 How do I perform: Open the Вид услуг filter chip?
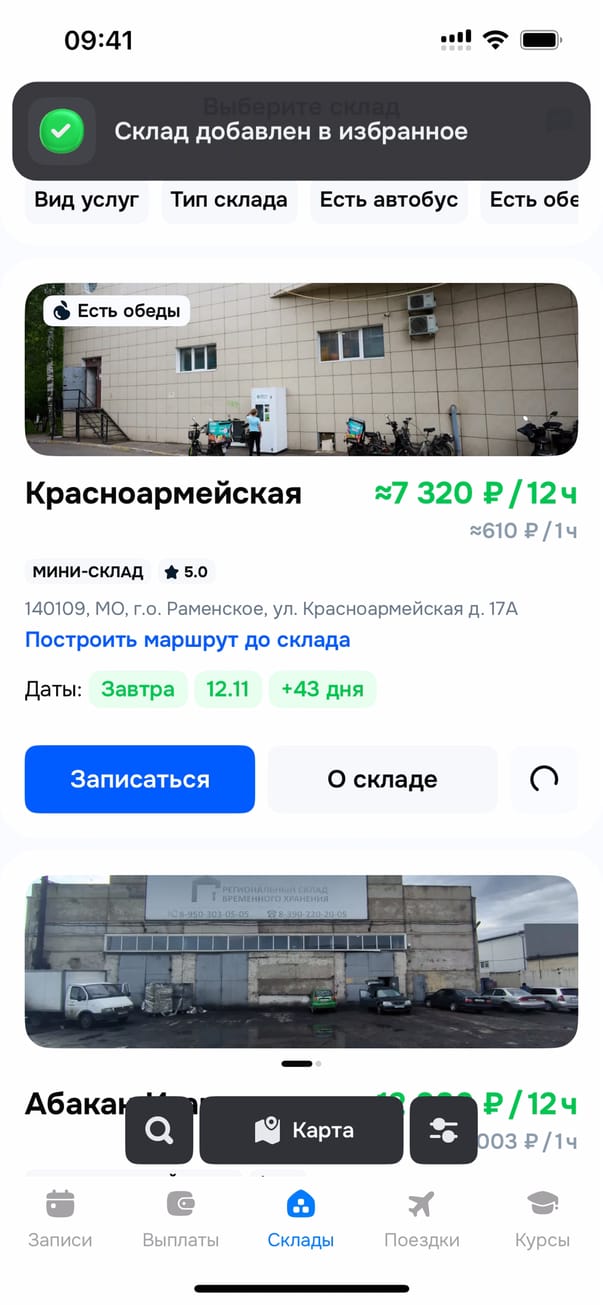click(x=86, y=200)
